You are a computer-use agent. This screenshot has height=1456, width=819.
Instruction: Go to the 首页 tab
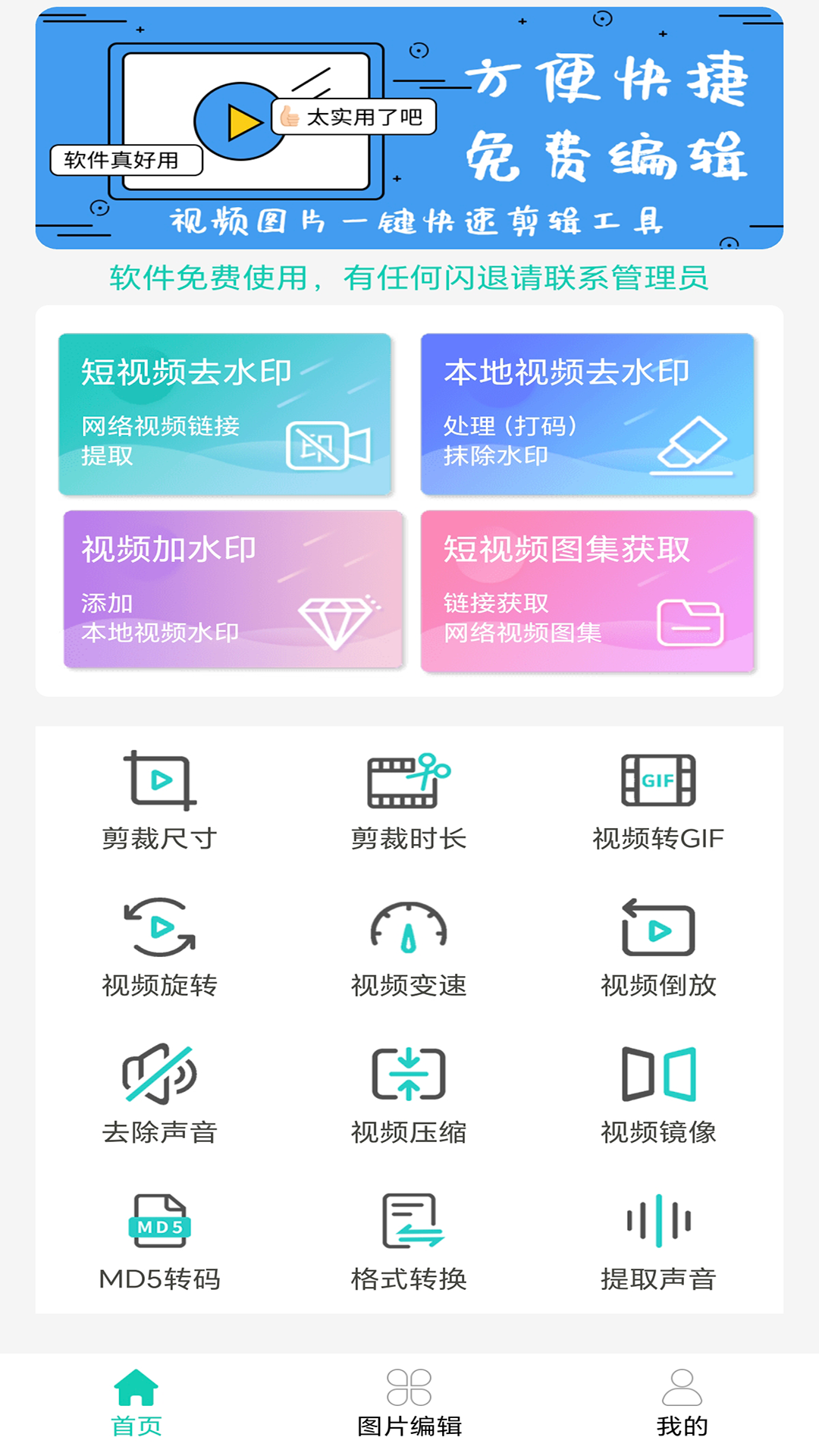click(136, 1403)
